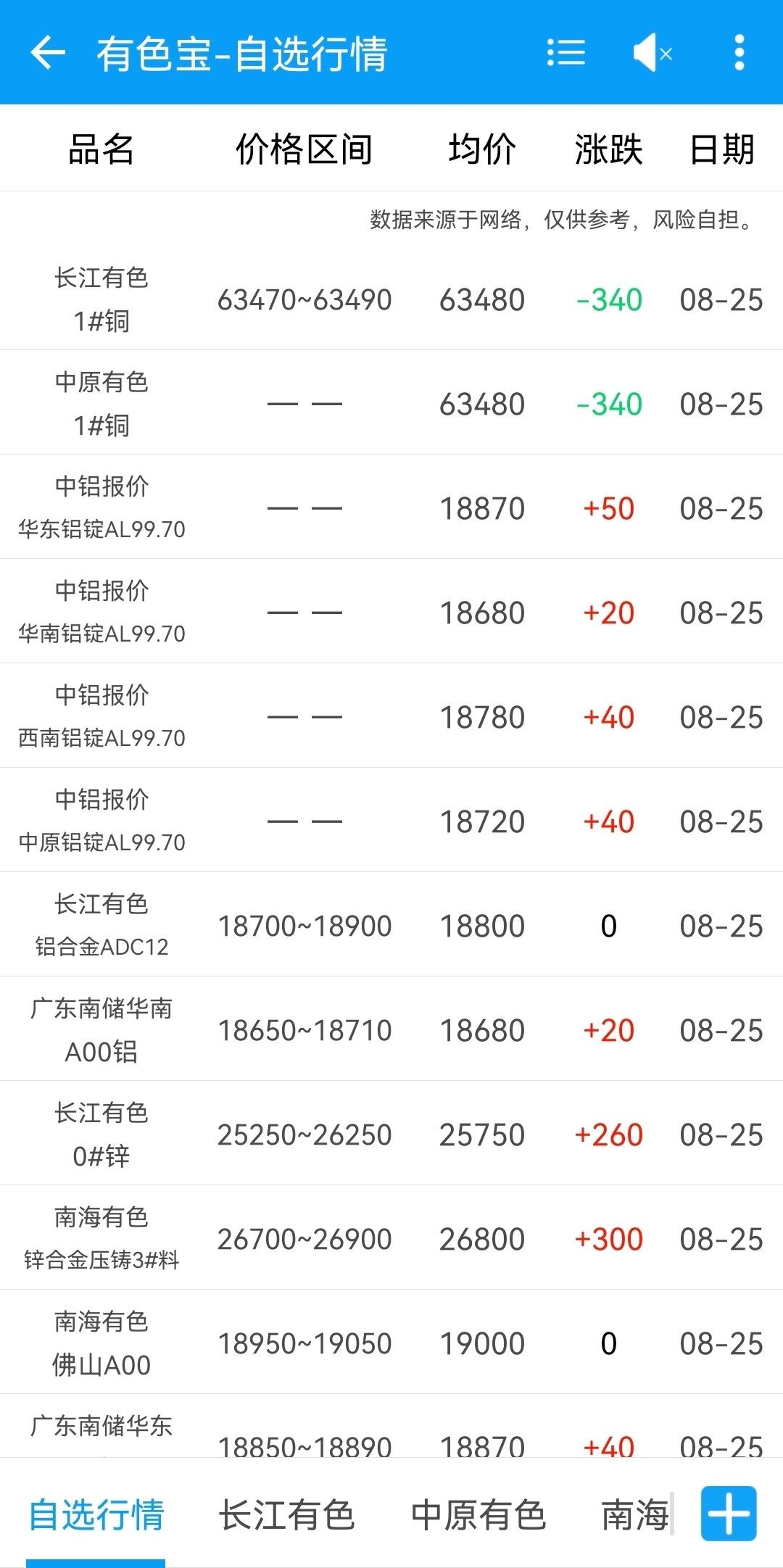The height and width of the screenshot is (1568, 783).
Task: Open 长江有色 铝合金ADC12 row
Action: click(x=391, y=925)
